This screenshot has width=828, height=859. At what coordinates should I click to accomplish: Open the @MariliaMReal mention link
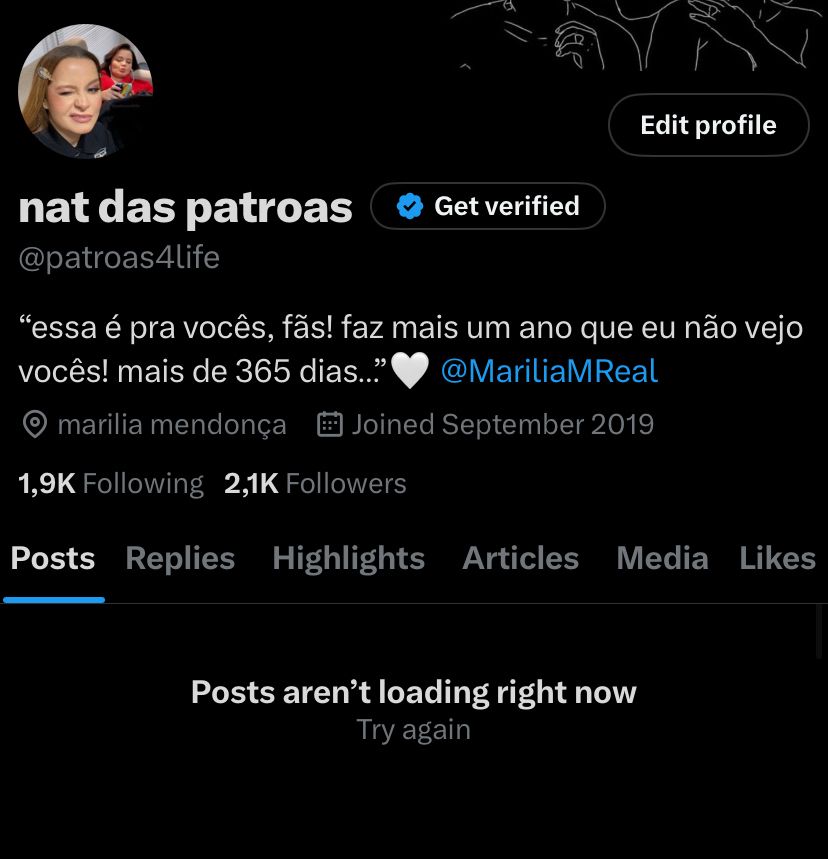click(549, 371)
